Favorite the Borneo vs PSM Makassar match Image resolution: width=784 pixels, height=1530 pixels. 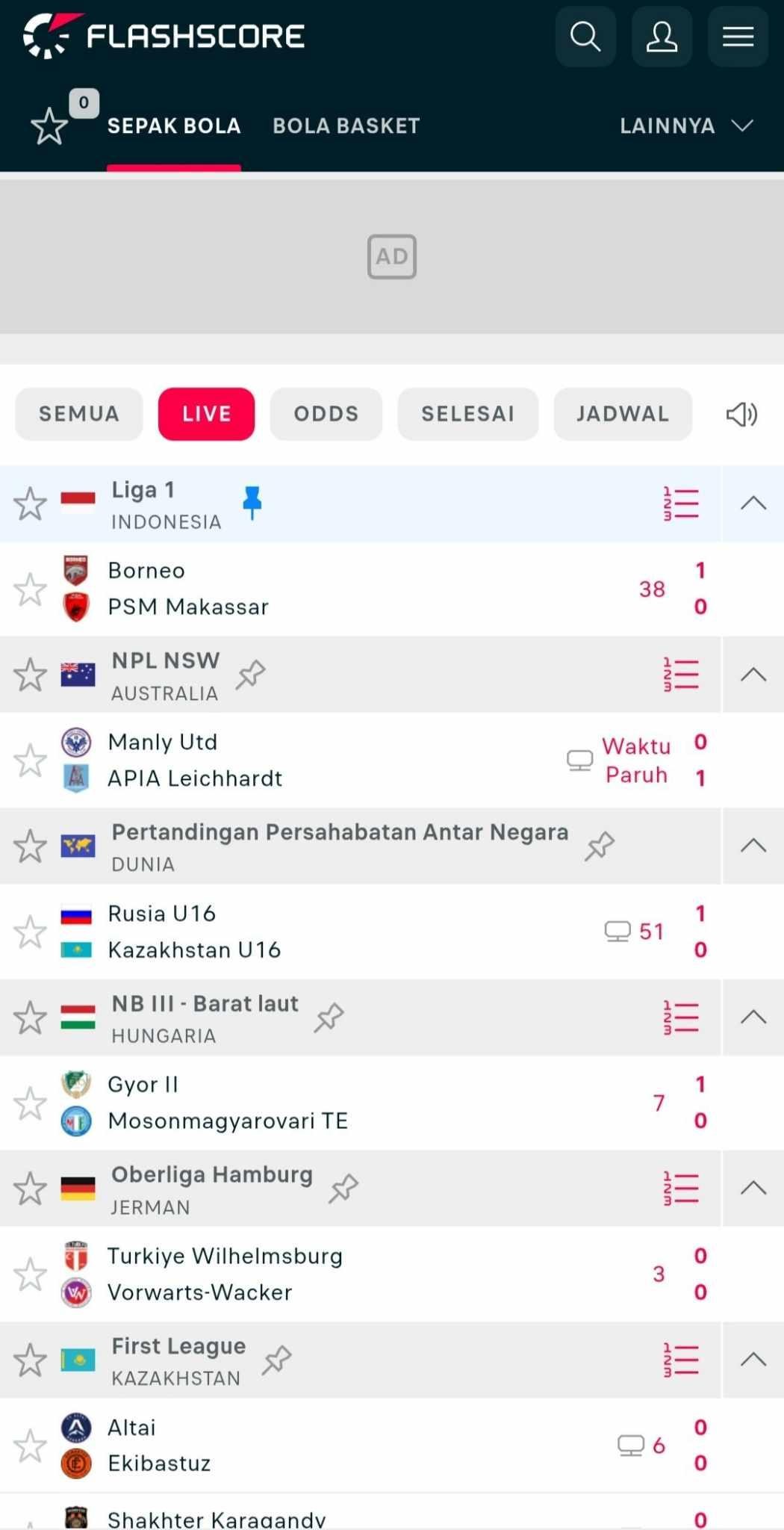pos(30,589)
